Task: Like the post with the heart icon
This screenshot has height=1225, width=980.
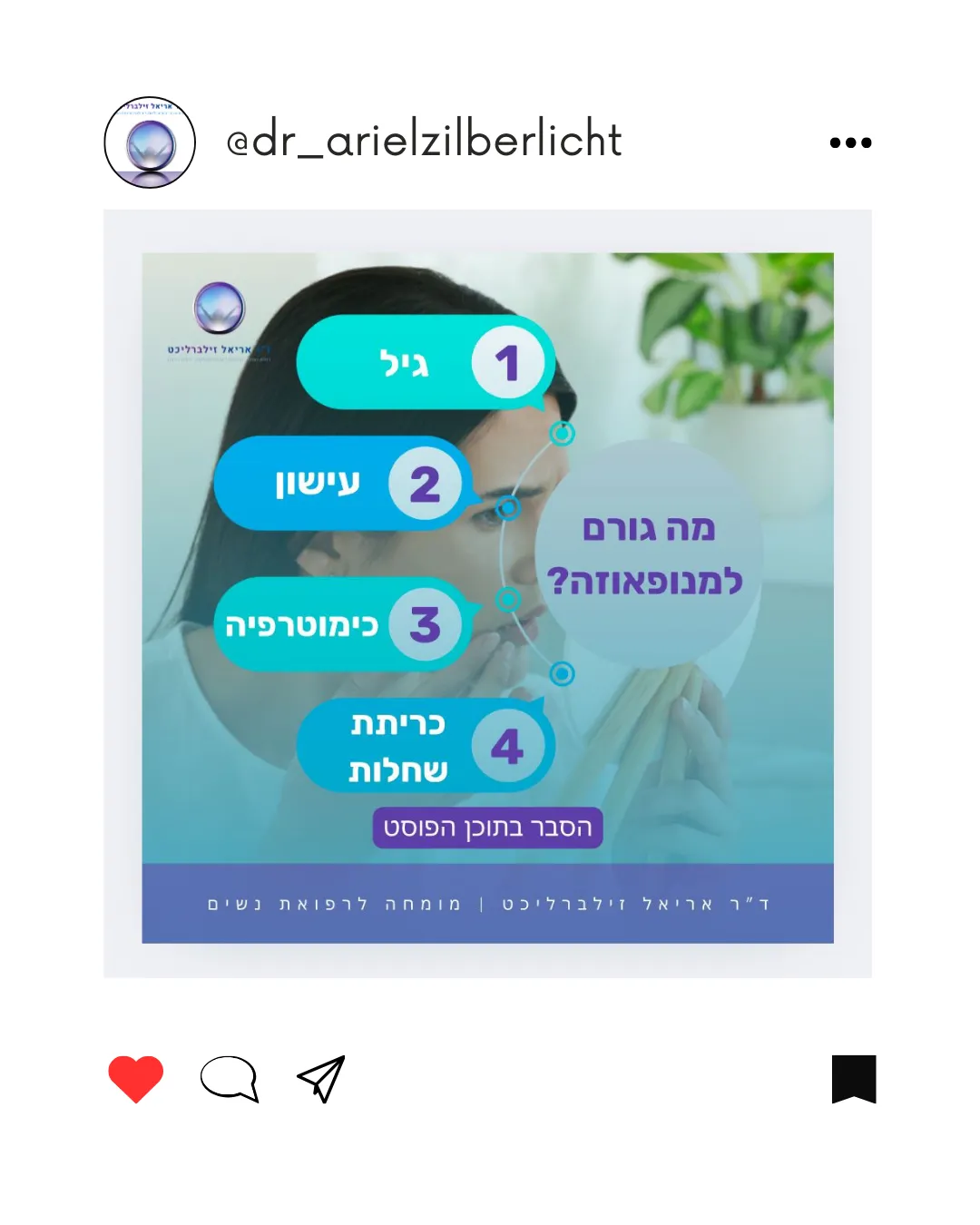Action: 134,1080
